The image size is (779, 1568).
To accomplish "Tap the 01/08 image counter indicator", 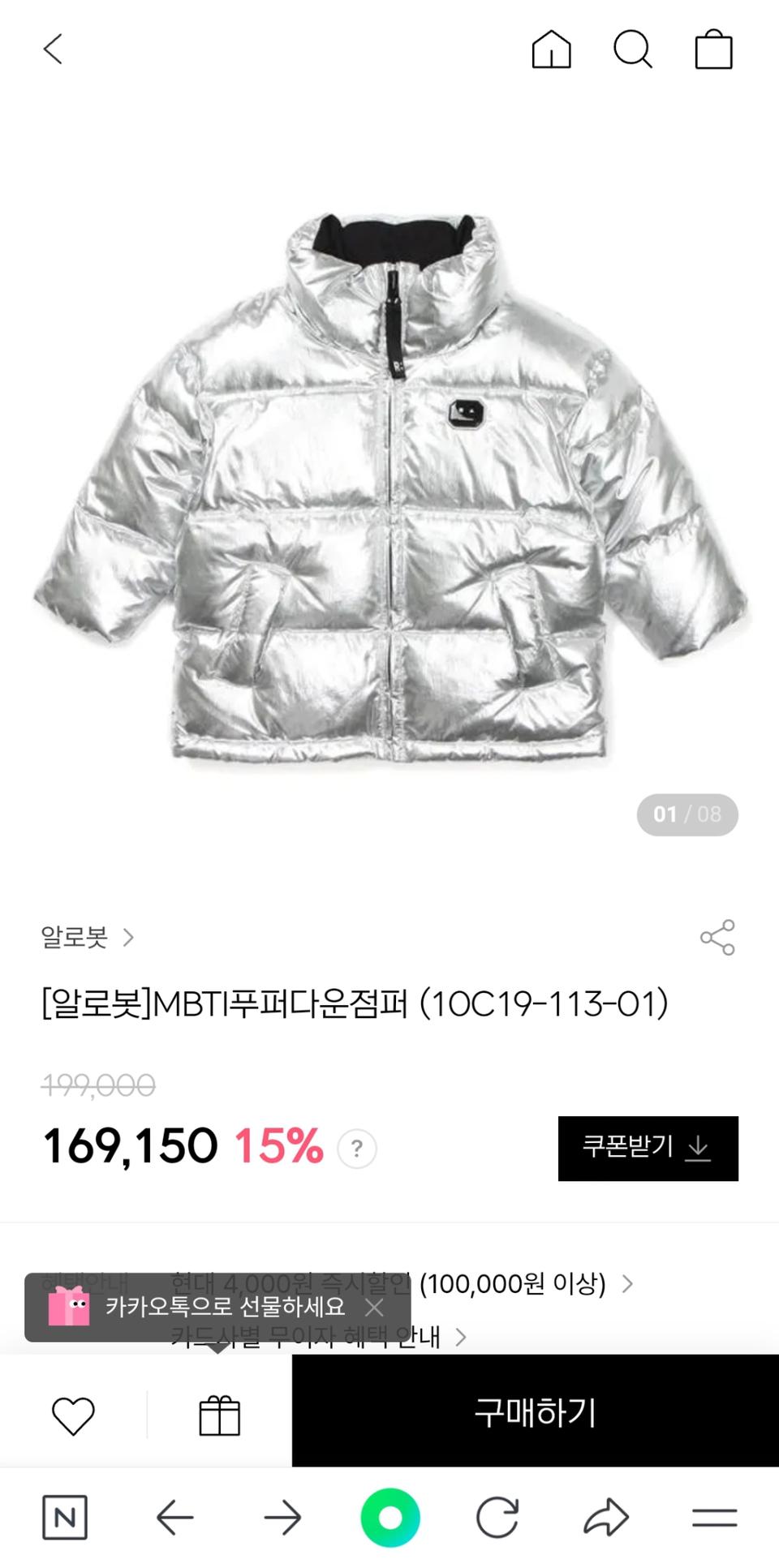I will pyautogui.click(x=686, y=816).
